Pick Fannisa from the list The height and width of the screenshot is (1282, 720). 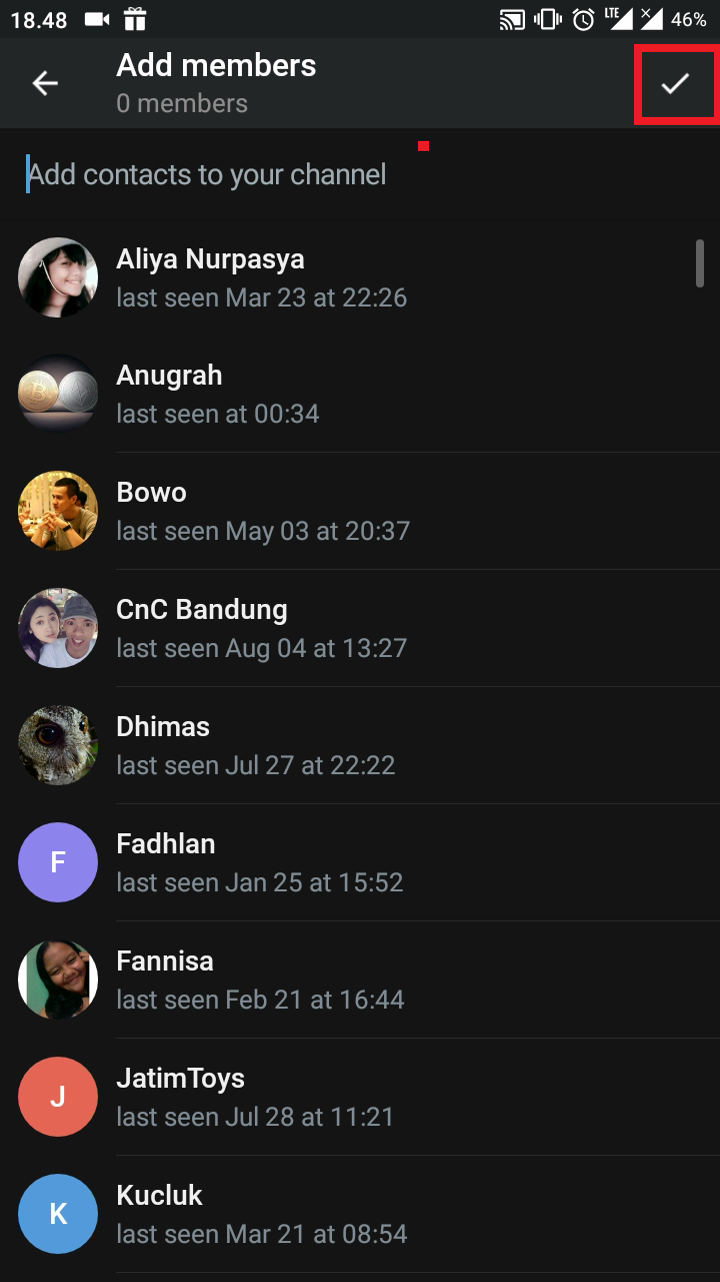point(360,979)
